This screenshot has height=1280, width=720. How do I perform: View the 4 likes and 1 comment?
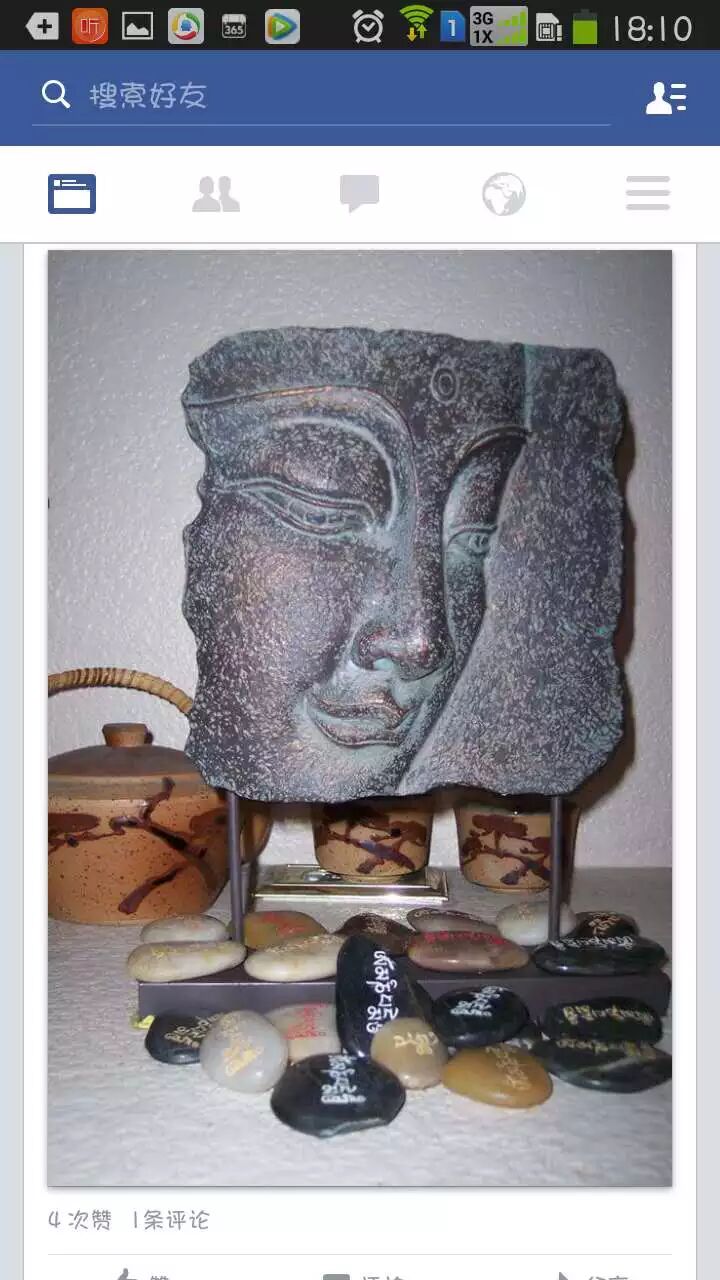tap(129, 1220)
